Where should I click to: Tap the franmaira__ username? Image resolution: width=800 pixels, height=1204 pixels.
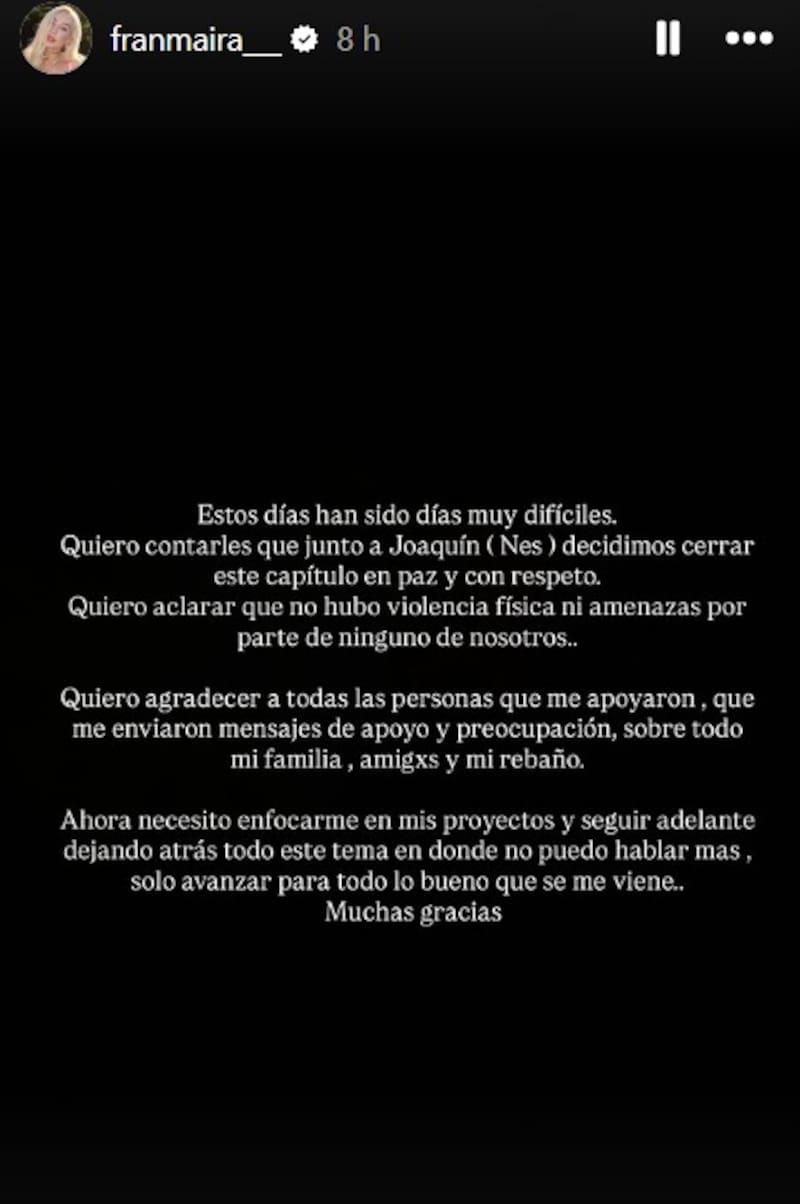pos(195,40)
